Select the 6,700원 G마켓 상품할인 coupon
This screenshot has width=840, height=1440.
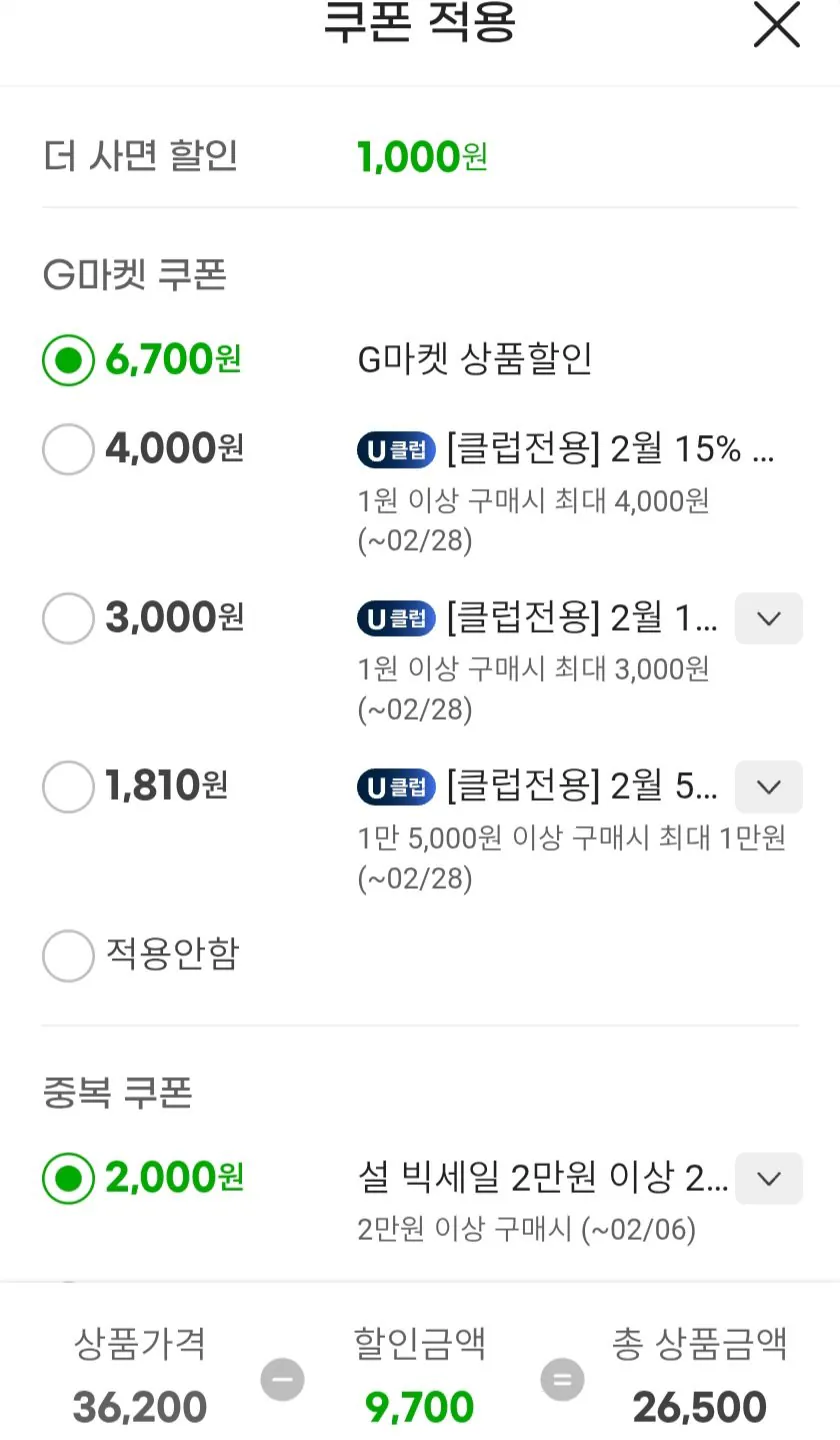[68, 360]
